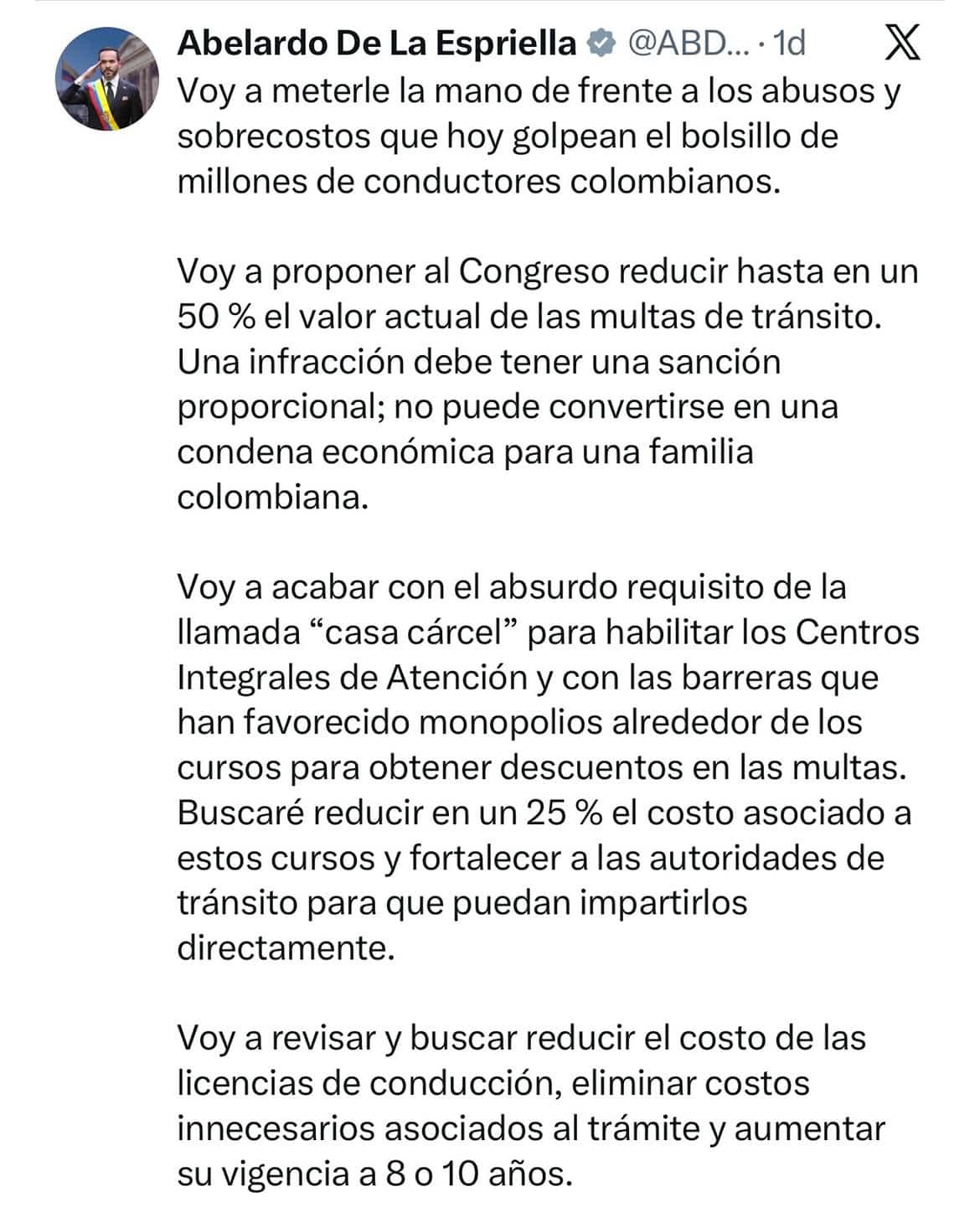Open the post via the X logo
Screen dimensions: 980x1223
903,43
